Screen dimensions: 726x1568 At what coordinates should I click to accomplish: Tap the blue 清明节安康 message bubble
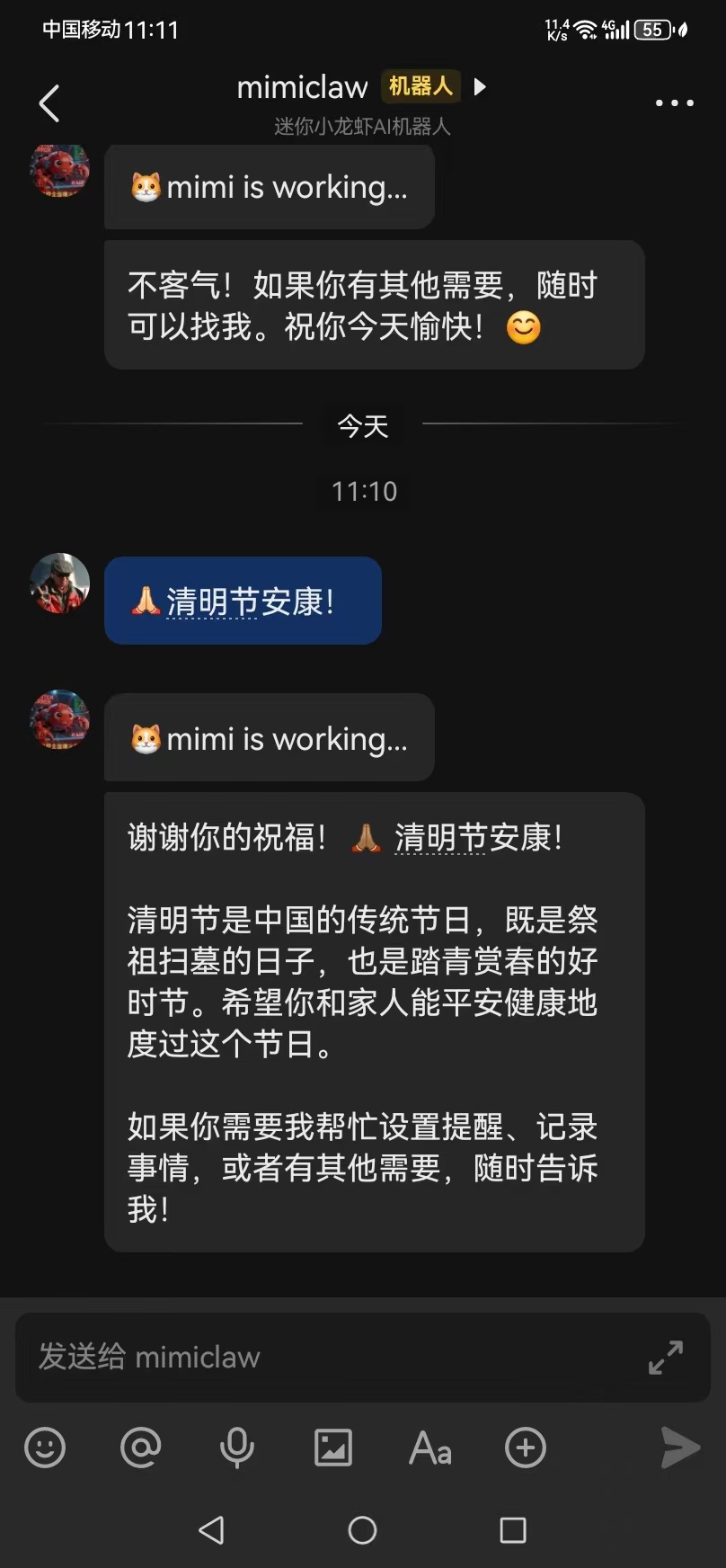(243, 601)
